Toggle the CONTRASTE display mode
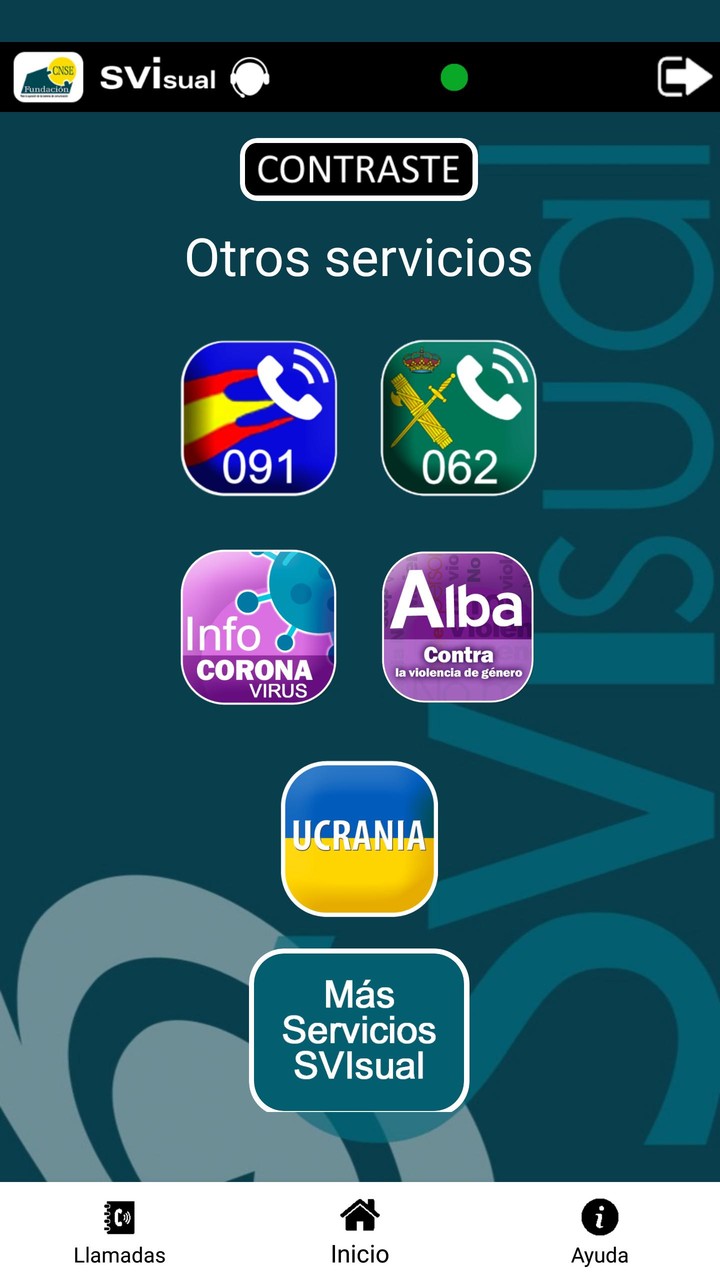 point(358,169)
